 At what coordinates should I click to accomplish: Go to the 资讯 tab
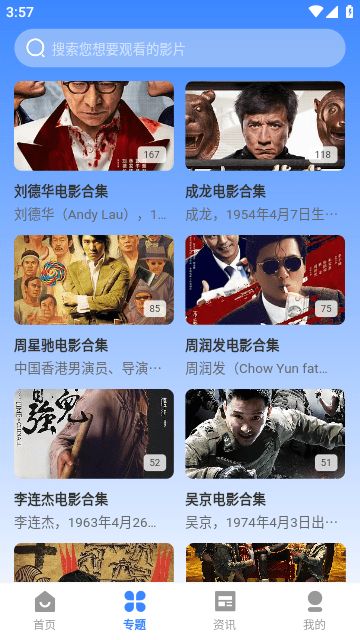(225, 611)
